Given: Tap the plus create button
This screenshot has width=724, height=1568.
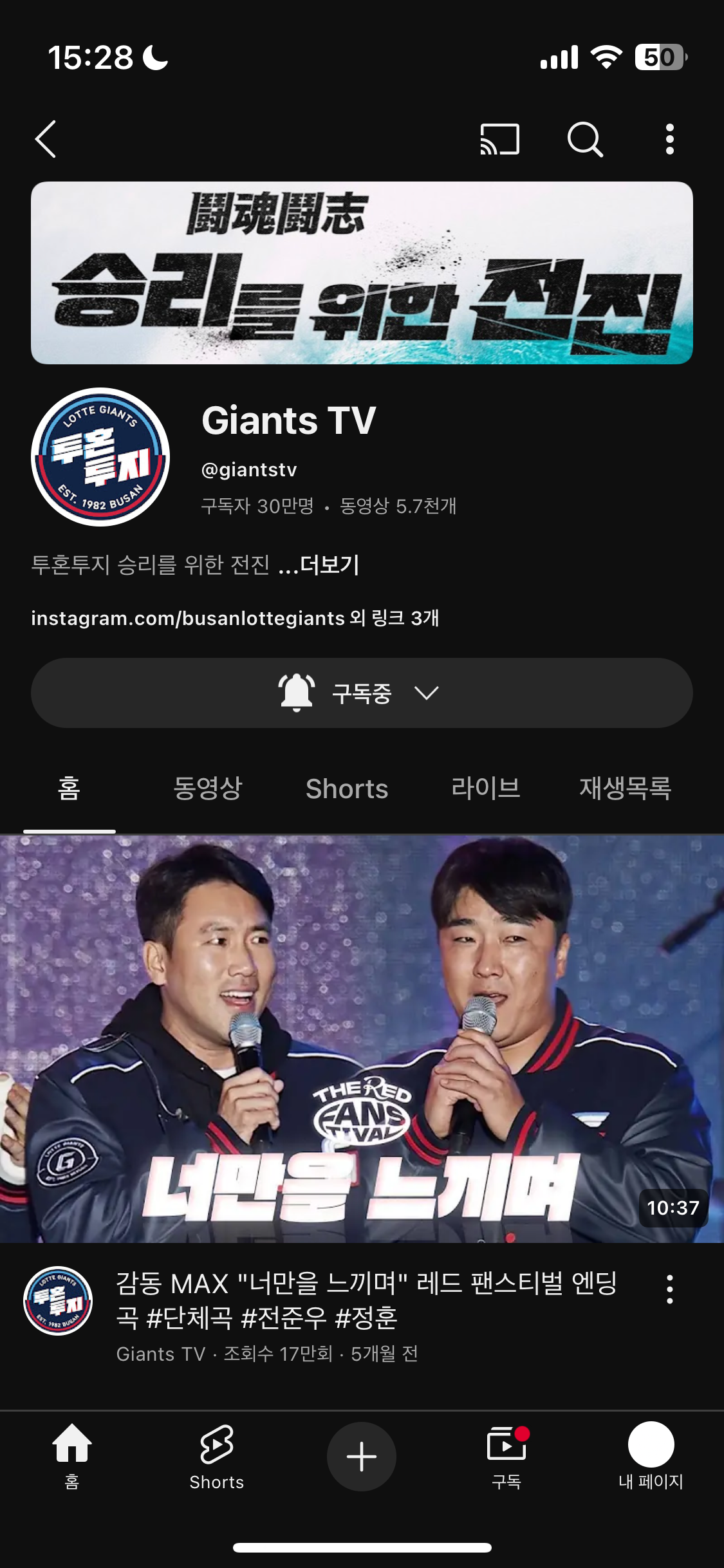Looking at the screenshot, I should pyautogui.click(x=362, y=1456).
